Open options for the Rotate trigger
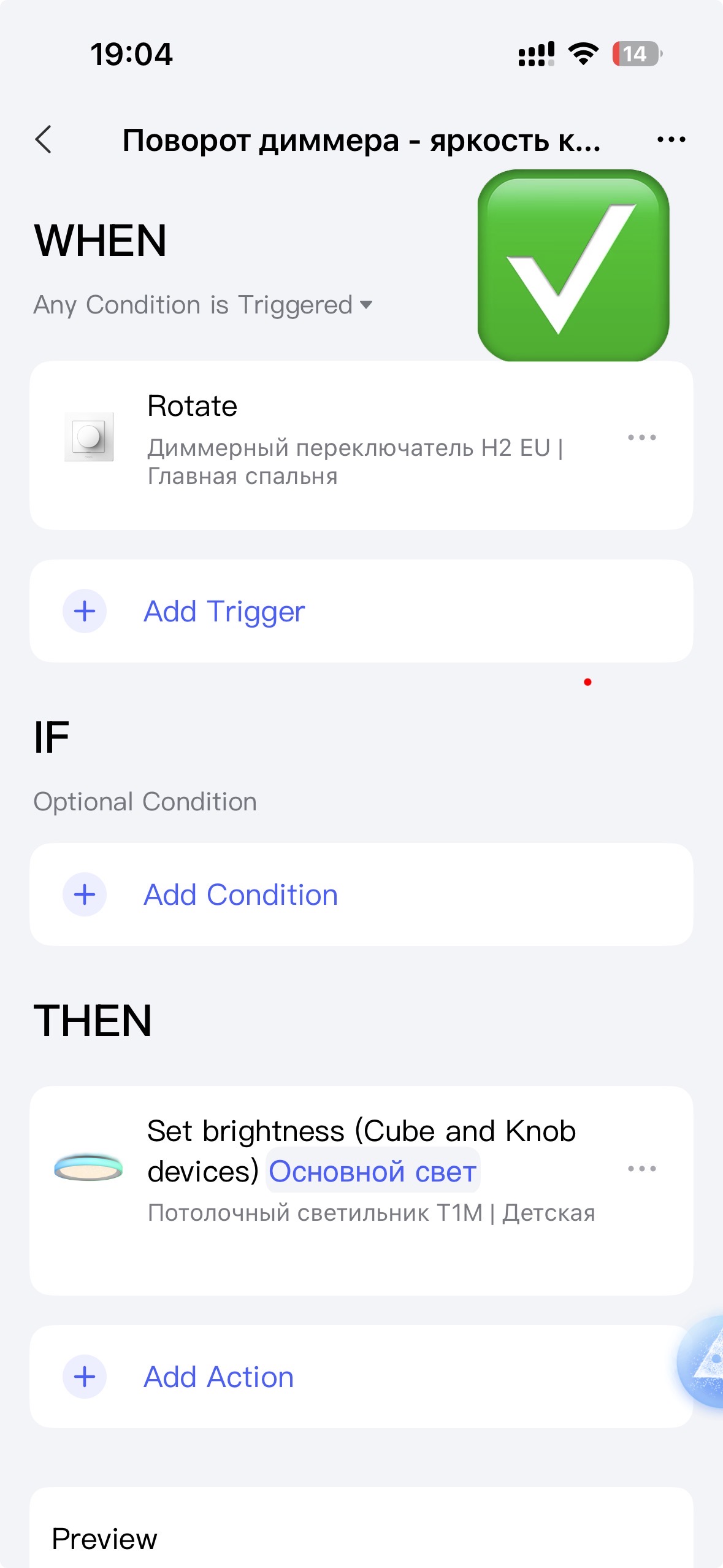Screen dimensions: 723x1568 [641, 437]
